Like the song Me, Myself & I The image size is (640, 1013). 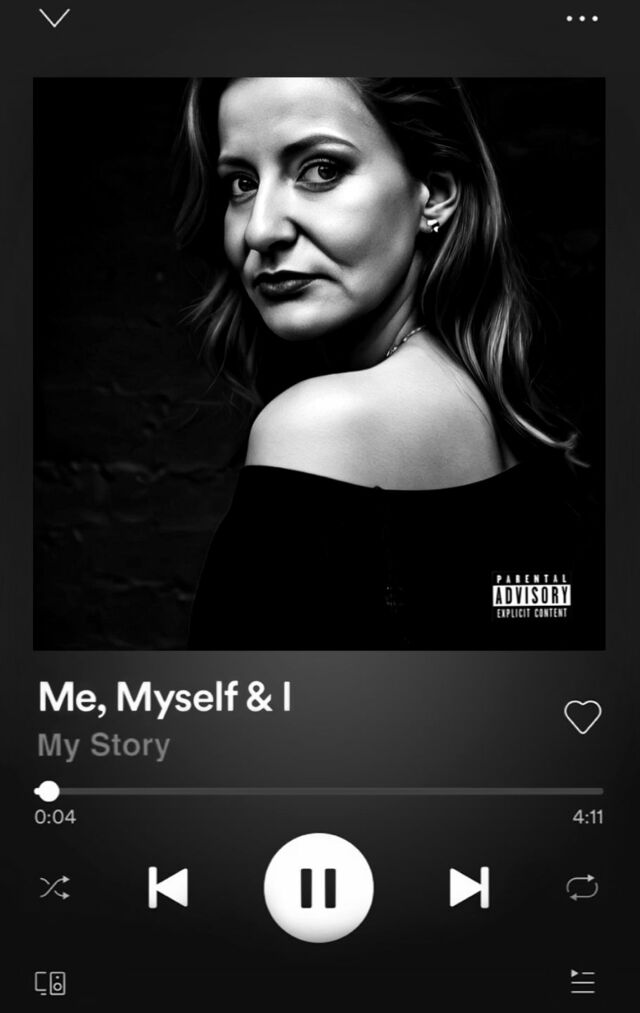click(x=582, y=717)
